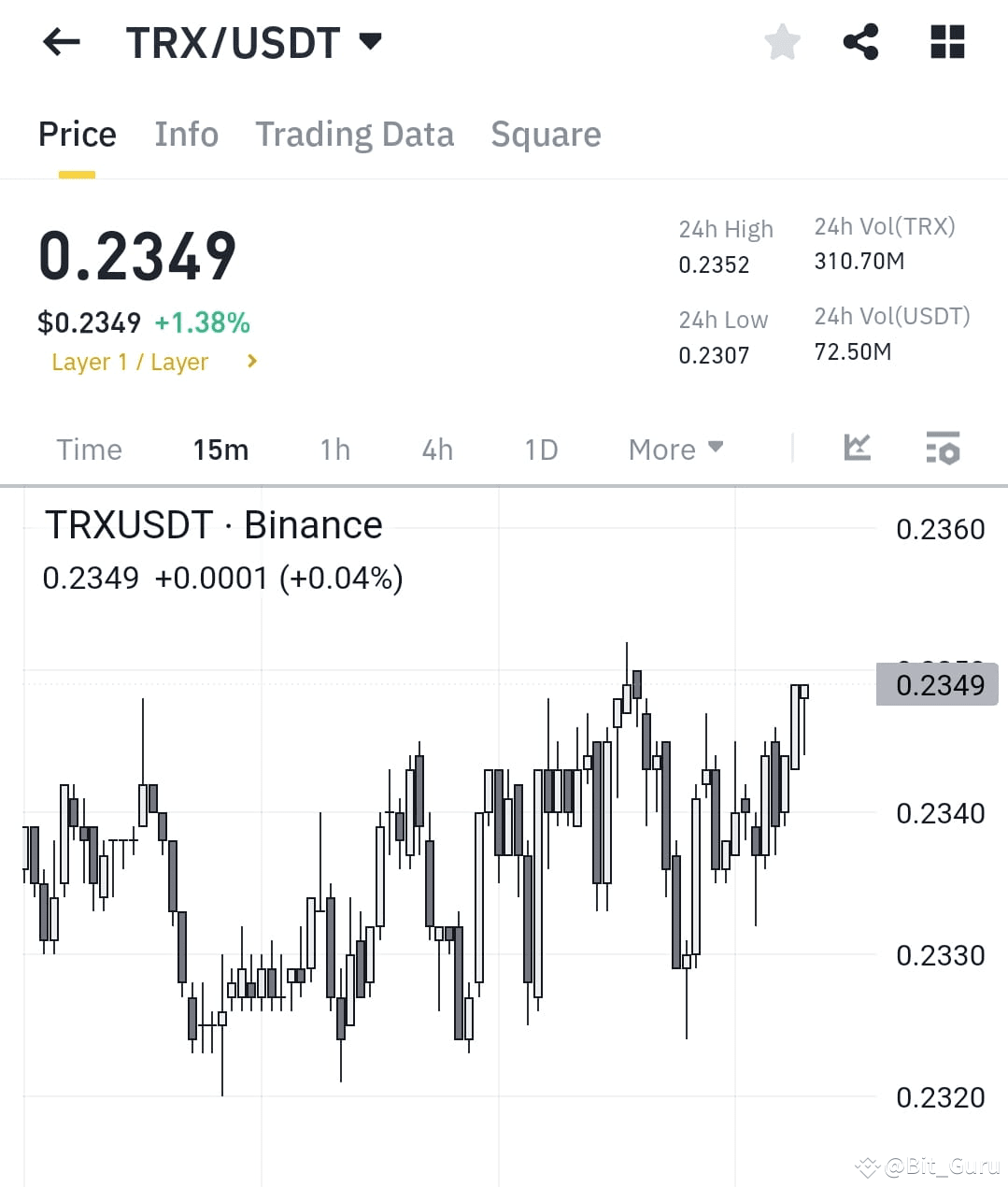Screen dimensions: 1008x1187
Task: Open the chart indicators settings
Action: 943,450
